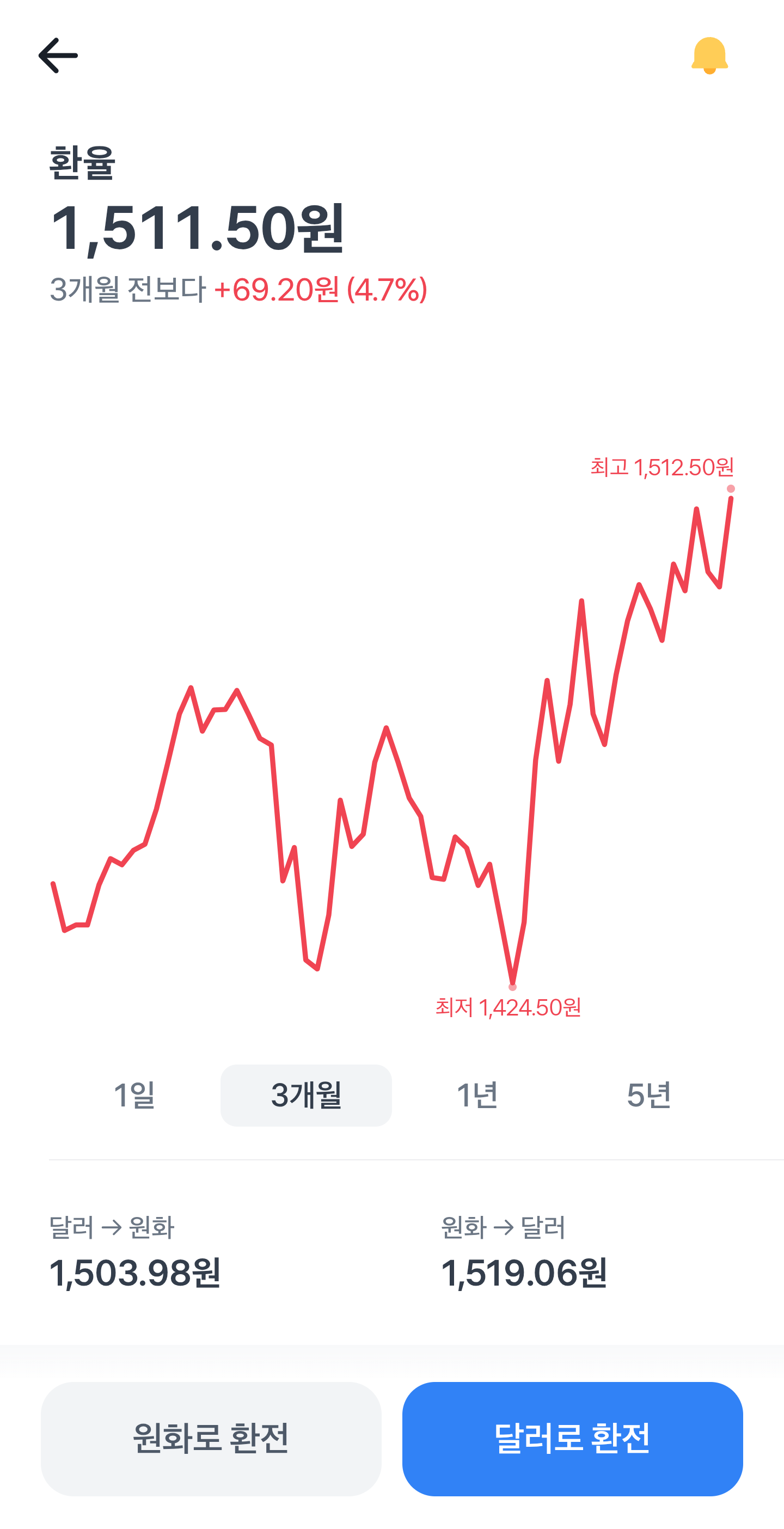Tap the 원화로 환전 button
This screenshot has width=784, height=1529.
tap(211, 1438)
